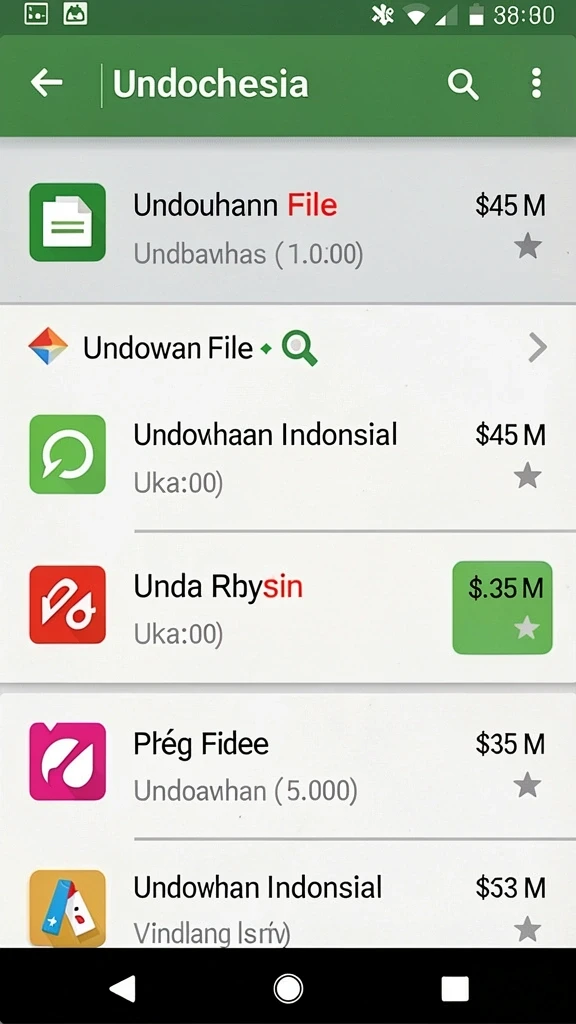Tap the system home button

[288, 989]
